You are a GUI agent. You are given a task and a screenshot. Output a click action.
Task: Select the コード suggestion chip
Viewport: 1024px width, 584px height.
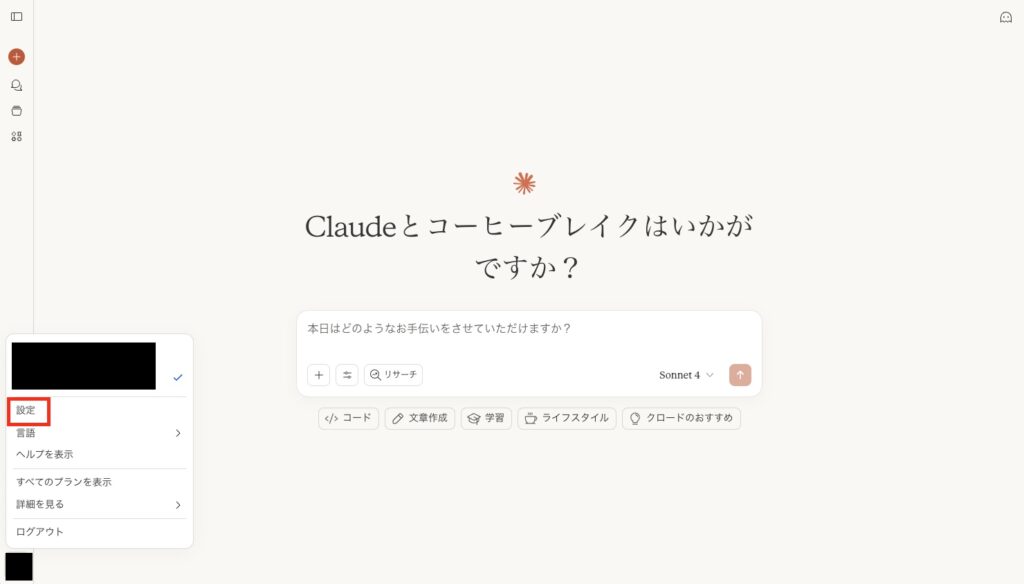348,418
